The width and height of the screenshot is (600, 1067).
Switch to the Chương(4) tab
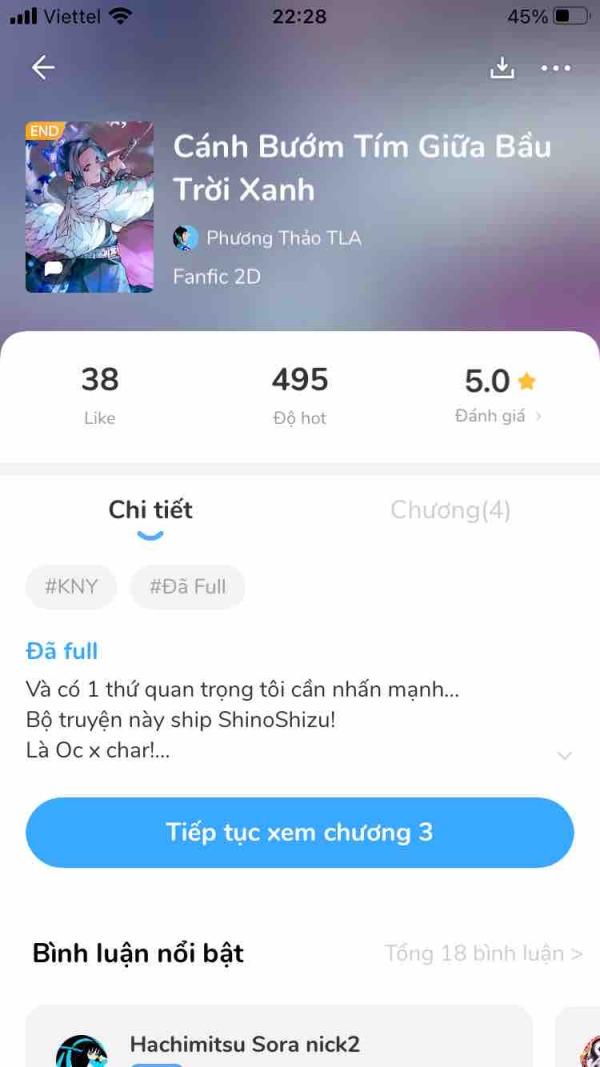pos(450,510)
